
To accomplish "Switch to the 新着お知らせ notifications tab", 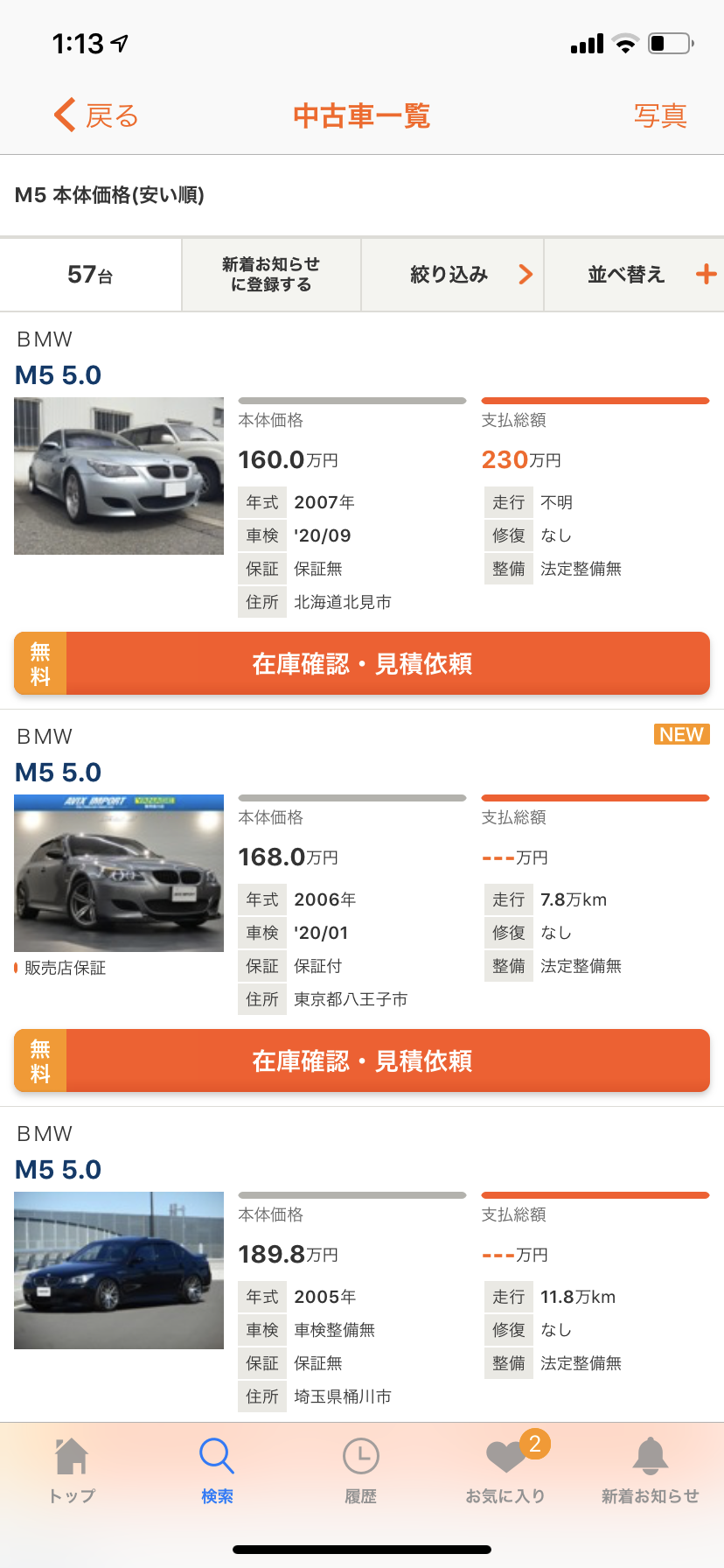I will pos(651,1470).
